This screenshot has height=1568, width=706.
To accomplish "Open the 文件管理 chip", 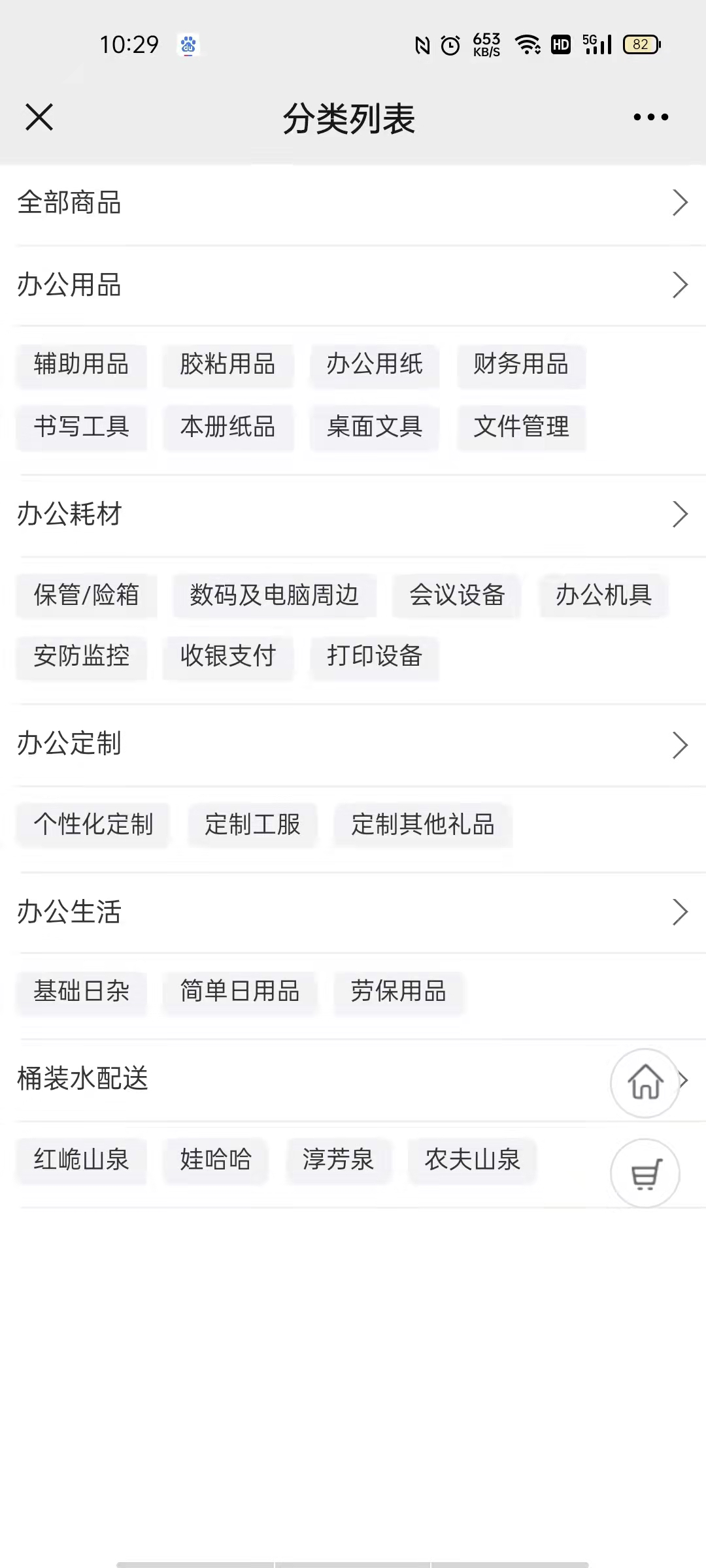I will click(521, 427).
